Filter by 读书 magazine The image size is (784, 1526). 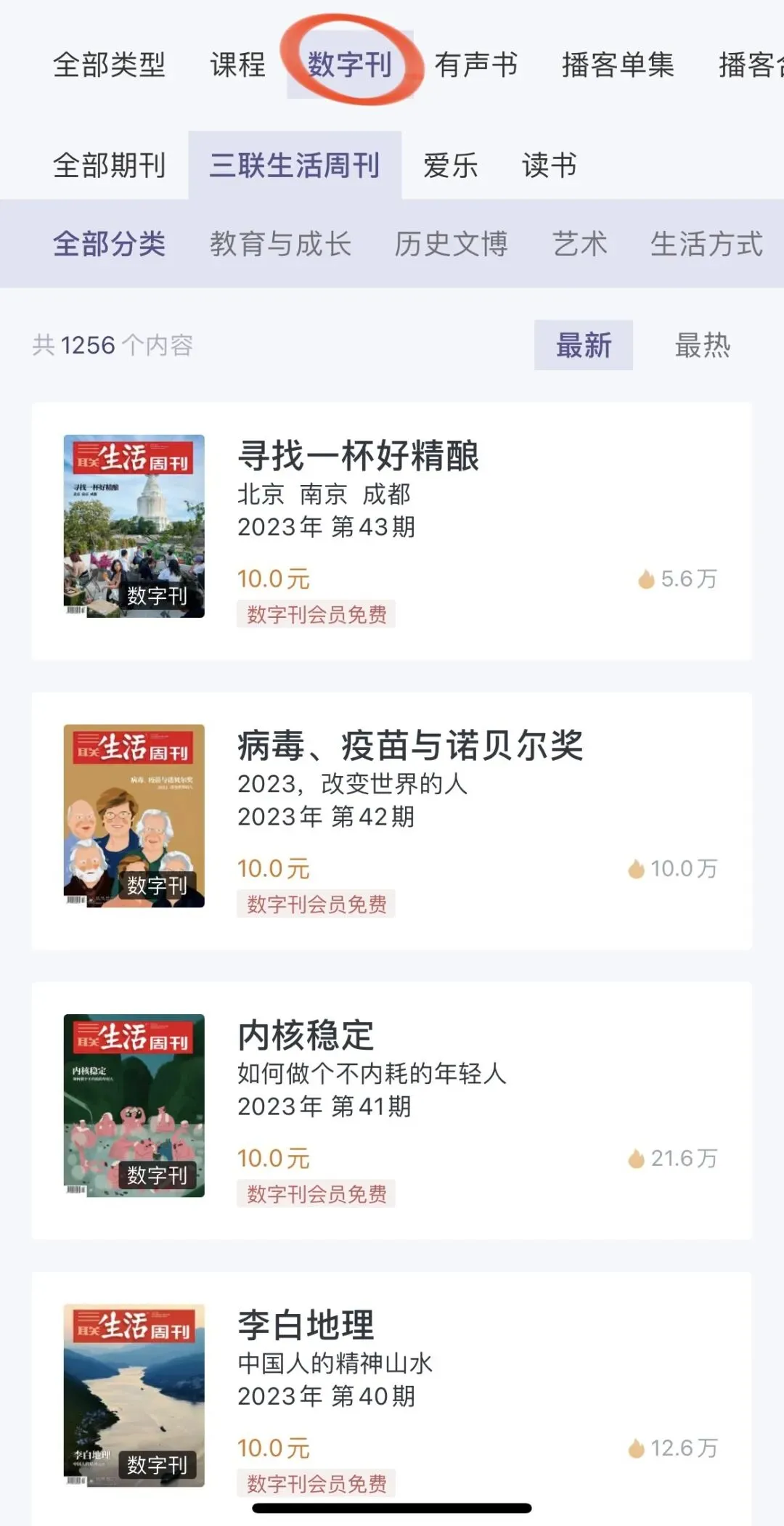[549, 166]
